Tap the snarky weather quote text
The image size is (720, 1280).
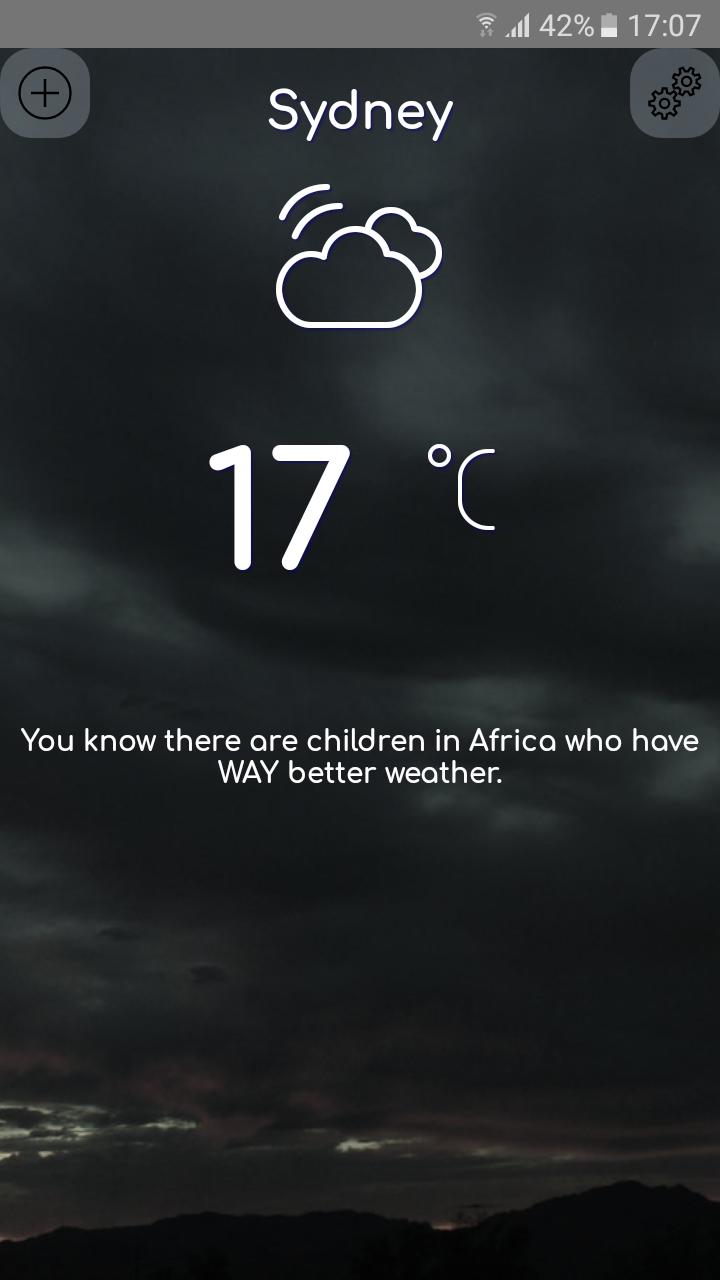tap(358, 756)
